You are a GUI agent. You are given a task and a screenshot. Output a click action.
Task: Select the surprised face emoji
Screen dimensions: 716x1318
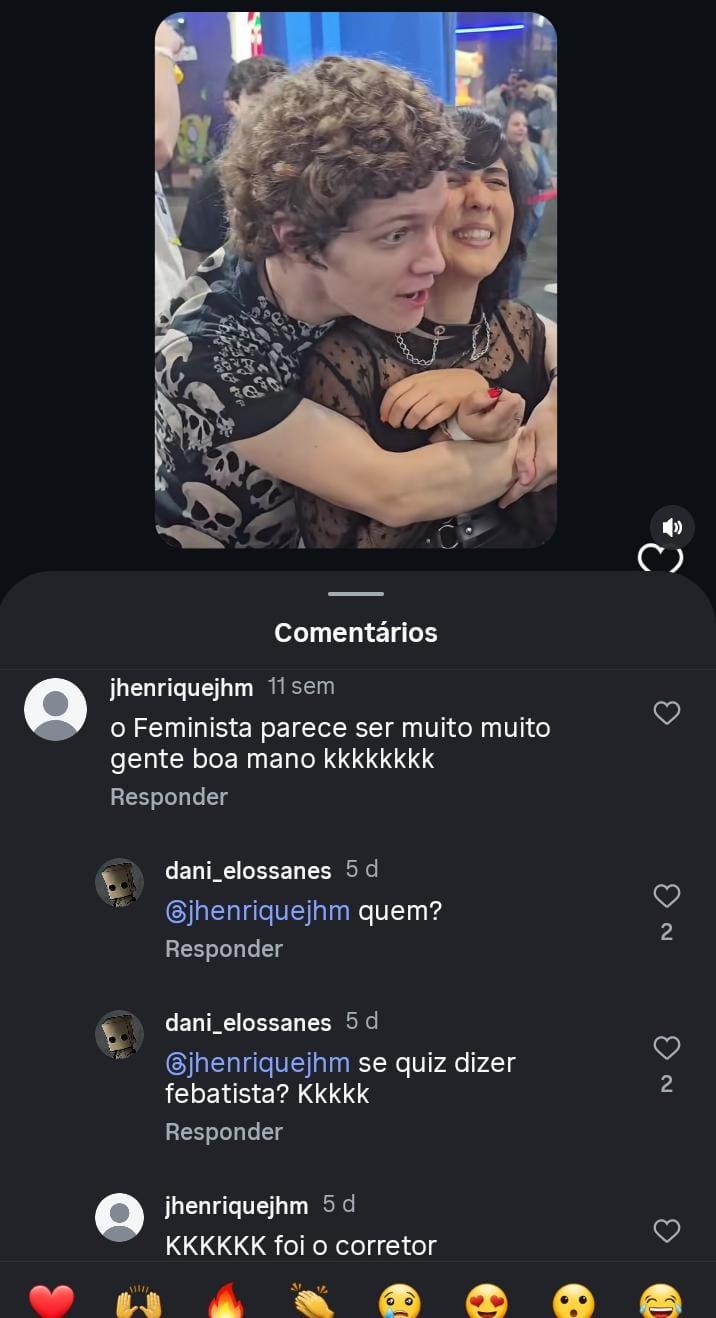tap(574, 1300)
